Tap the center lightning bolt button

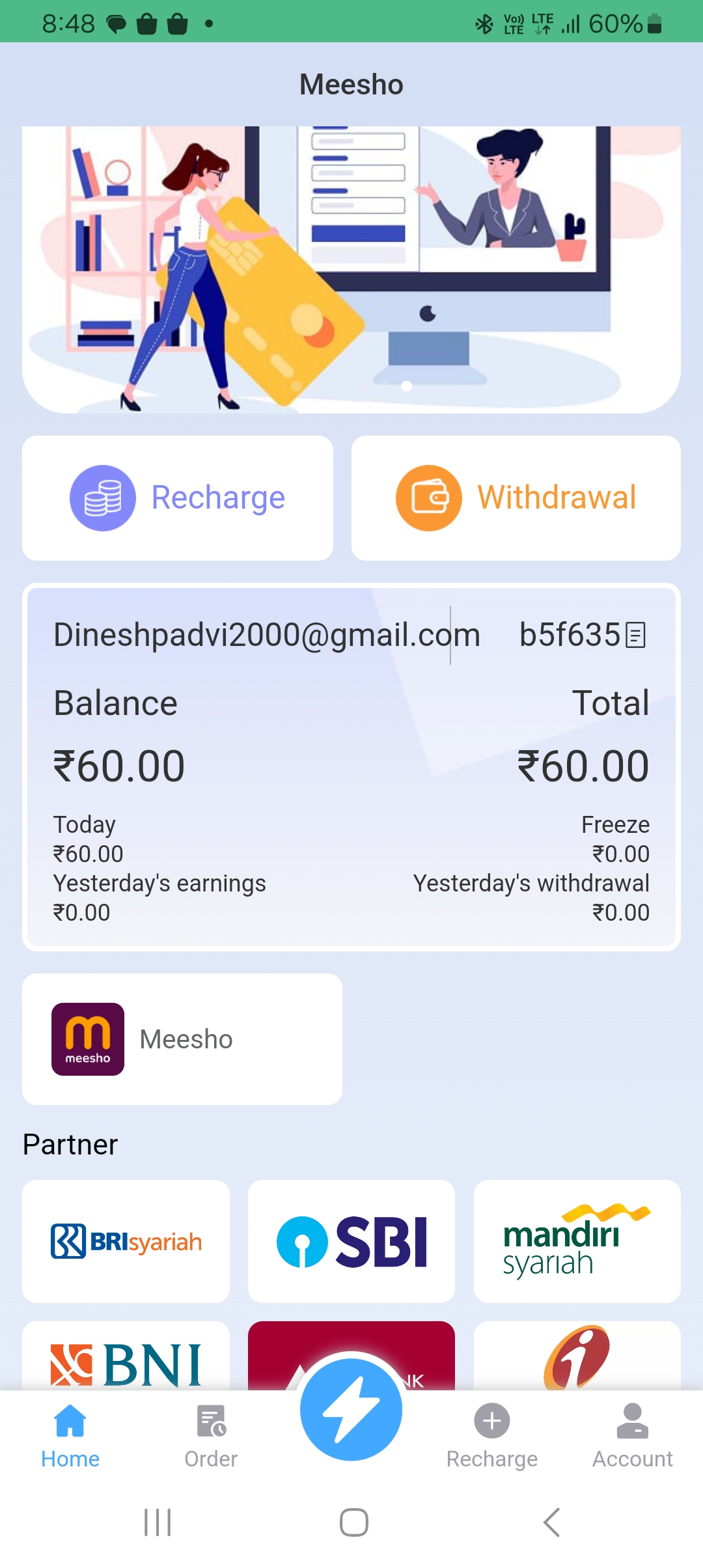[x=351, y=1409]
